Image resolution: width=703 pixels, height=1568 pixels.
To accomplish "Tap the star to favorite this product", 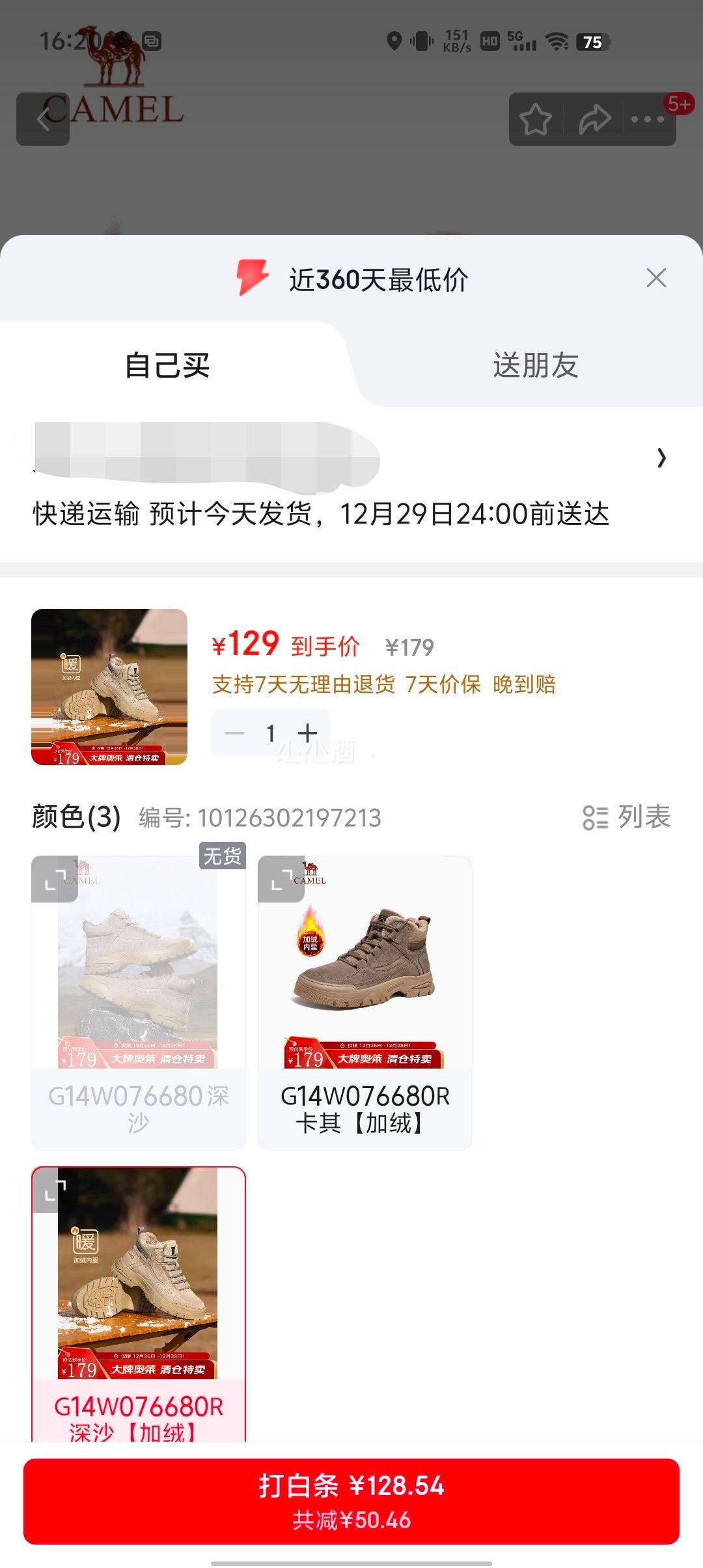I will (x=535, y=119).
